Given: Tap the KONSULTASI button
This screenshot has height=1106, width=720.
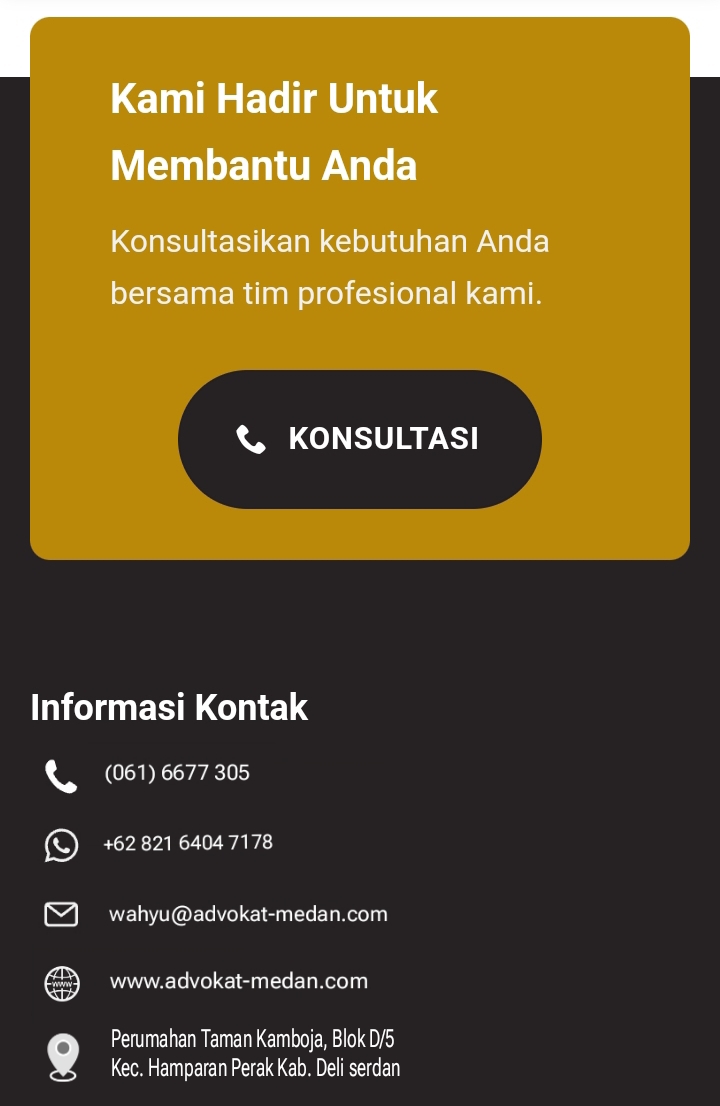Looking at the screenshot, I should coord(360,439).
